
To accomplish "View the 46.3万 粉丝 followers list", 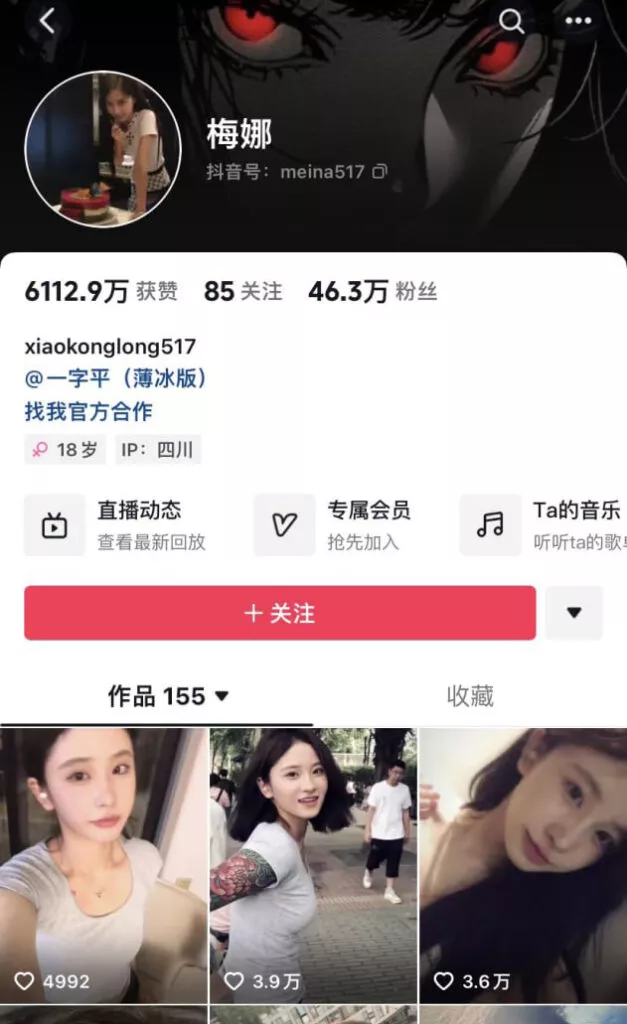I will (x=372, y=292).
